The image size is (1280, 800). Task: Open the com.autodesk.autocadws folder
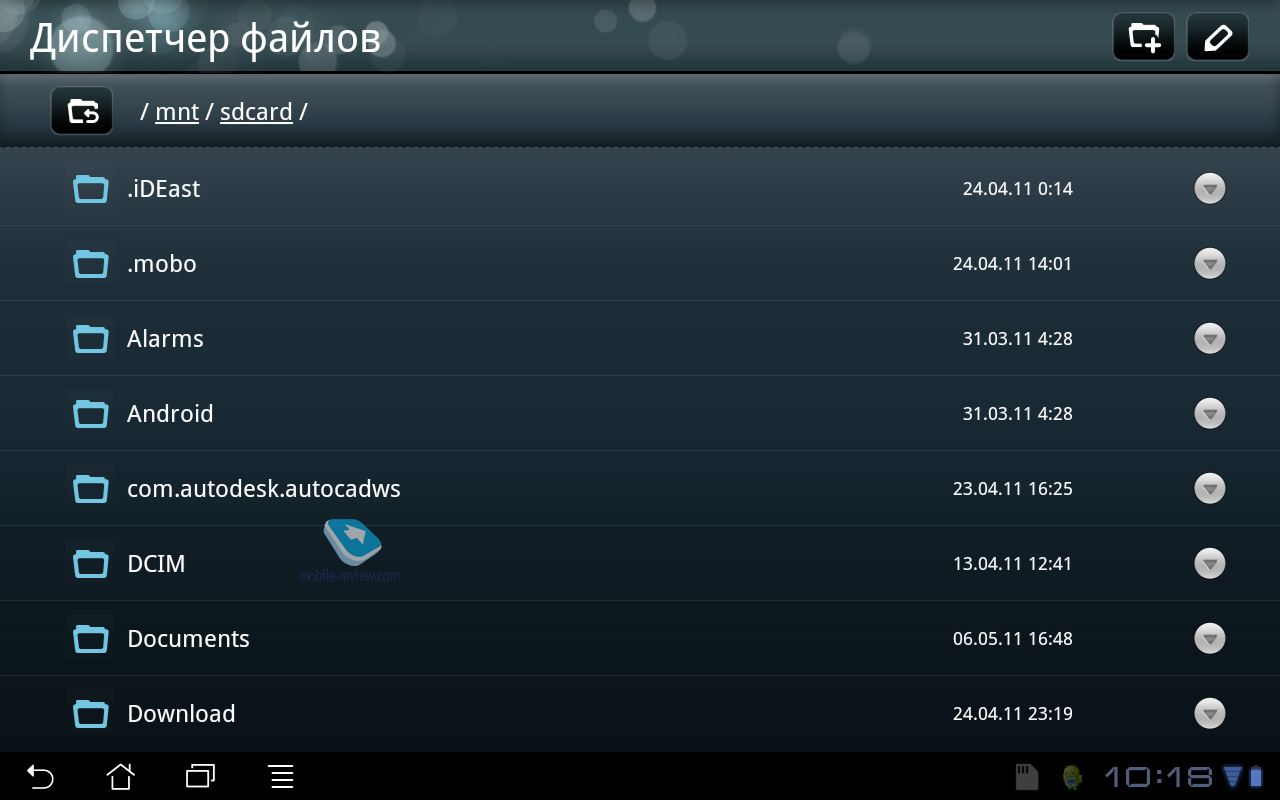pyautogui.click(x=263, y=489)
